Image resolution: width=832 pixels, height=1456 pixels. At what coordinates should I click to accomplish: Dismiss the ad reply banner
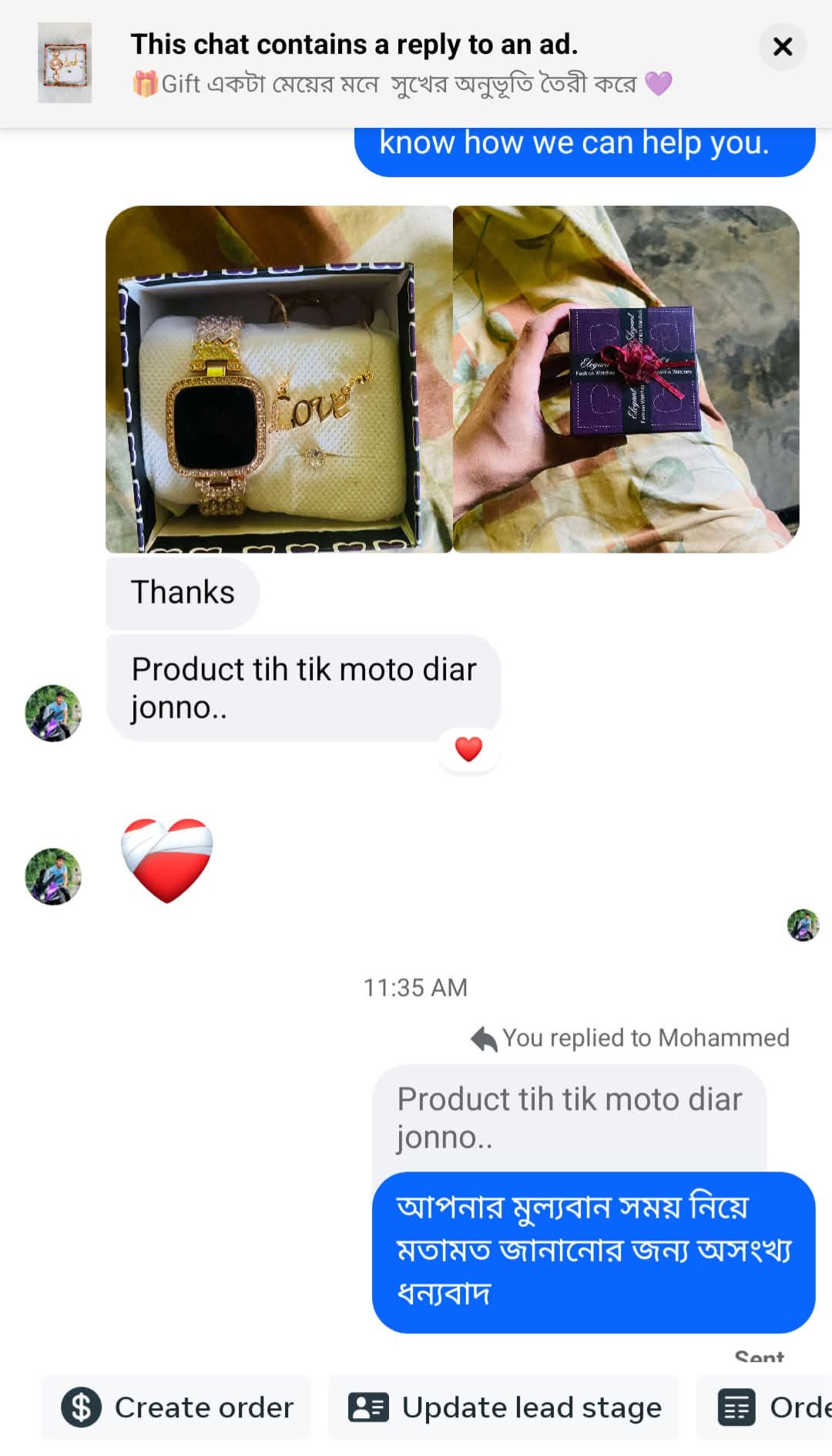pos(782,47)
